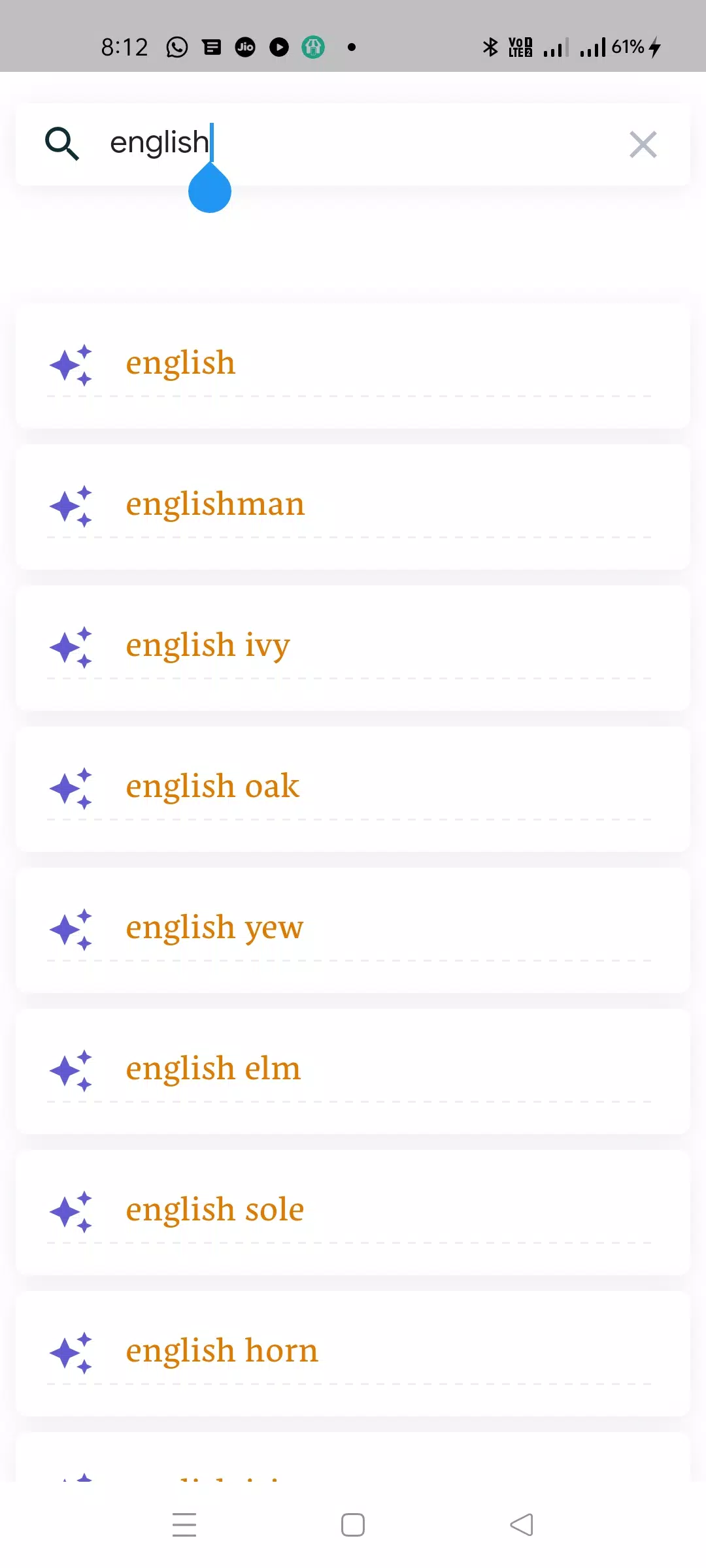Viewport: 706px width, 1568px height.
Task: Clear the search text with the X
Action: [643, 144]
